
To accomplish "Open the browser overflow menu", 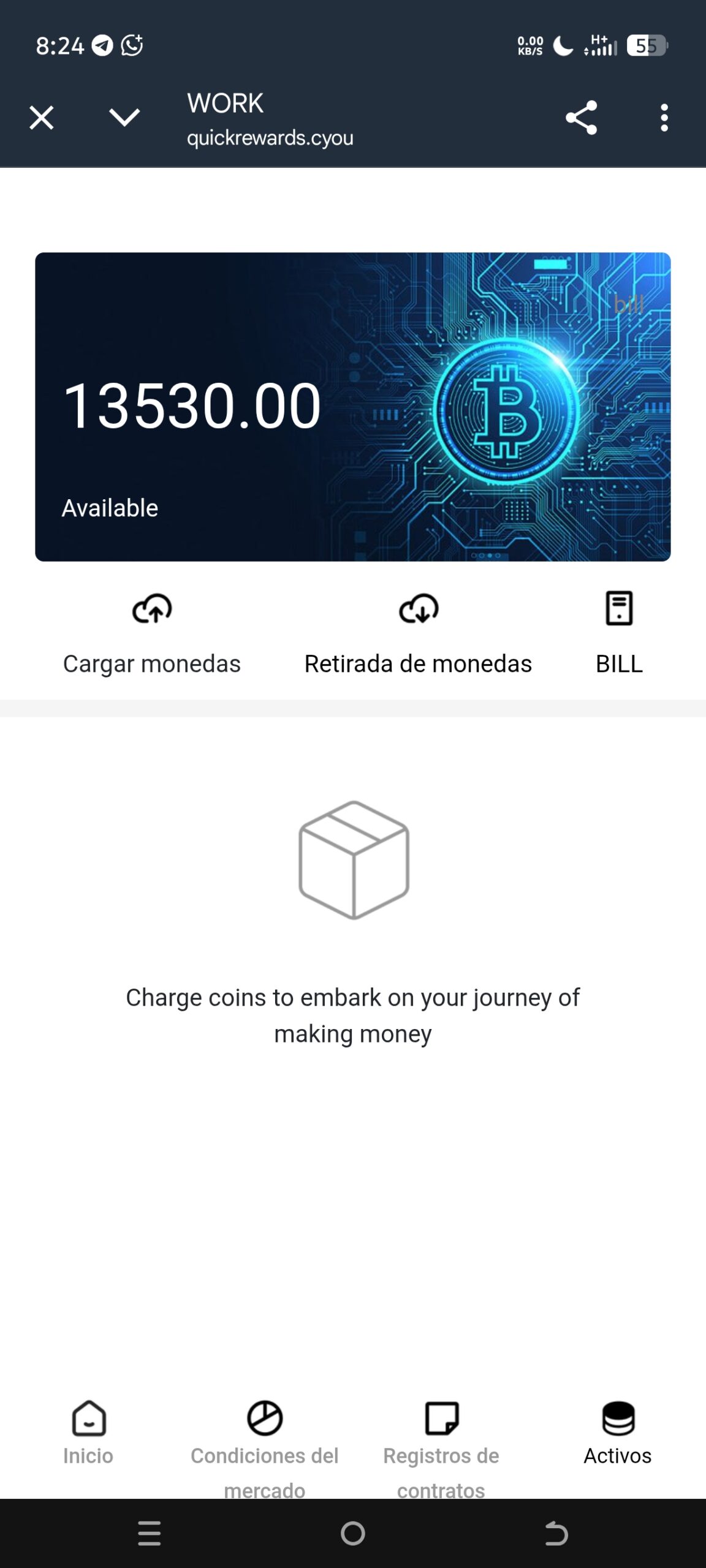I will tap(664, 118).
